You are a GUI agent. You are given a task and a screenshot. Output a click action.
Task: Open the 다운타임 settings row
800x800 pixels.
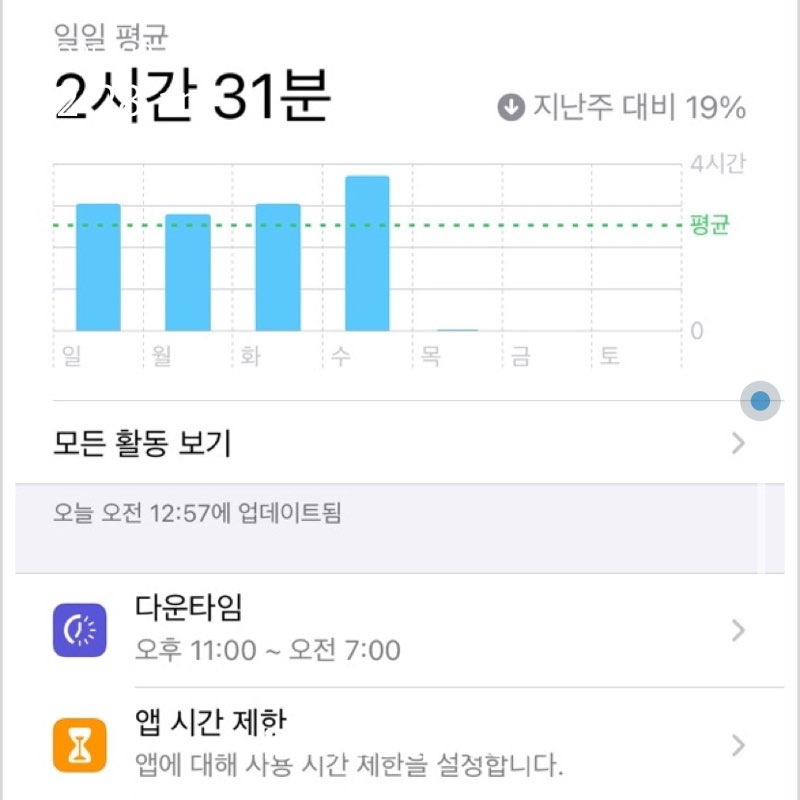[x=399, y=631]
